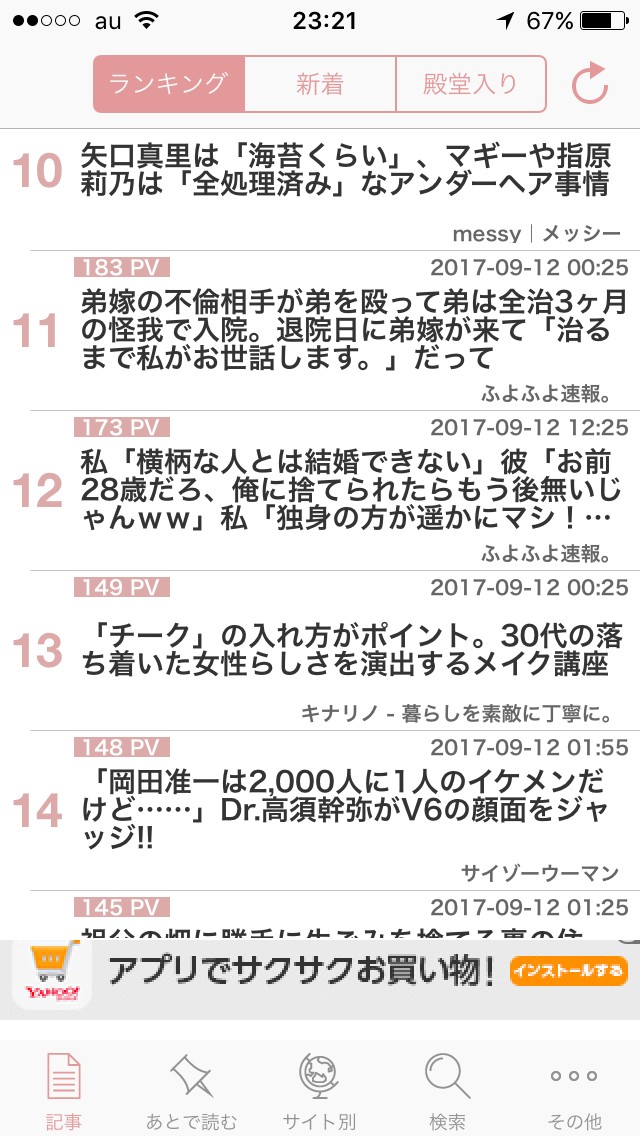
Task: Switch to the サイト別 tab
Action: tap(319, 1090)
